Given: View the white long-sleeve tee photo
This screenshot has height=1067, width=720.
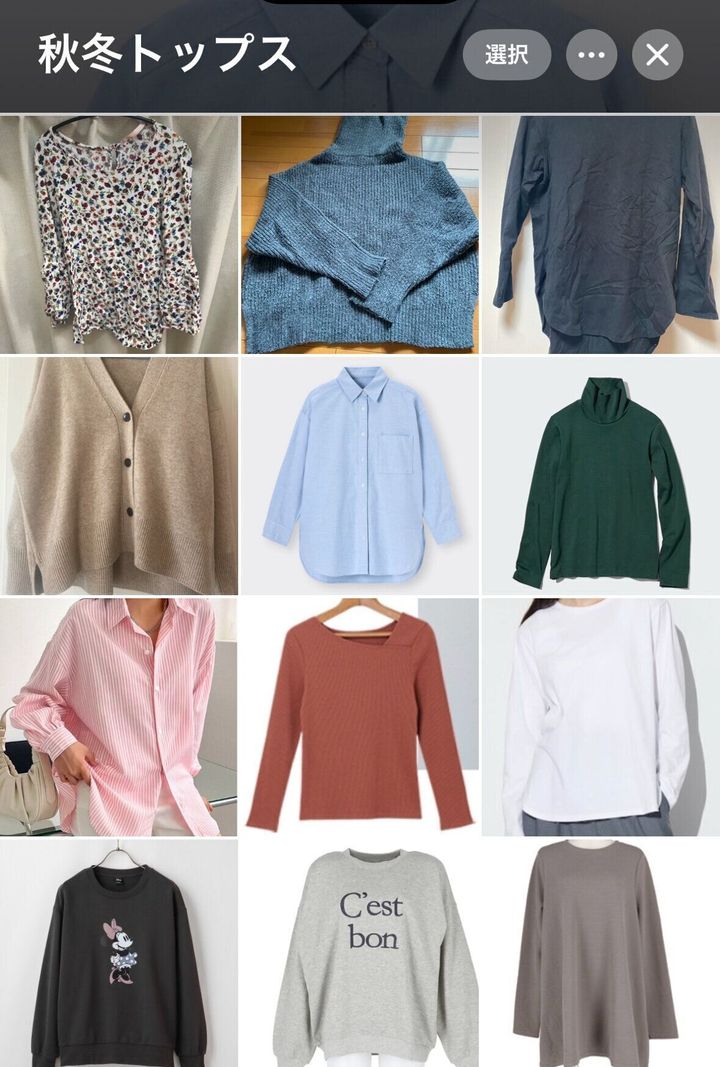Looking at the screenshot, I should pos(601,717).
